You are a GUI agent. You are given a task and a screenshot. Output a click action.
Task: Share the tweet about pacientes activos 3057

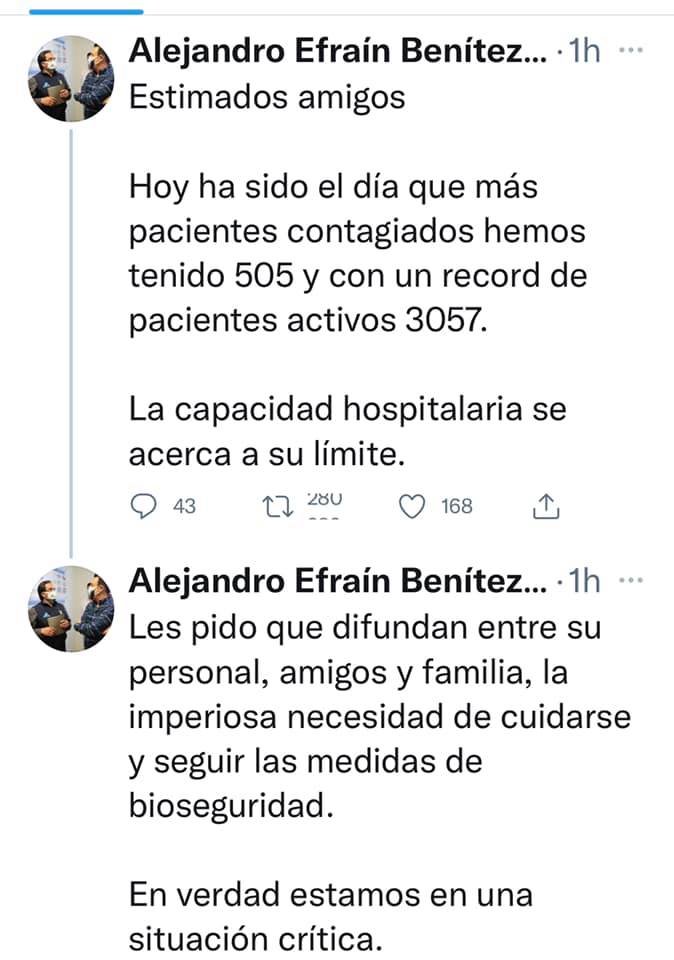click(x=545, y=507)
